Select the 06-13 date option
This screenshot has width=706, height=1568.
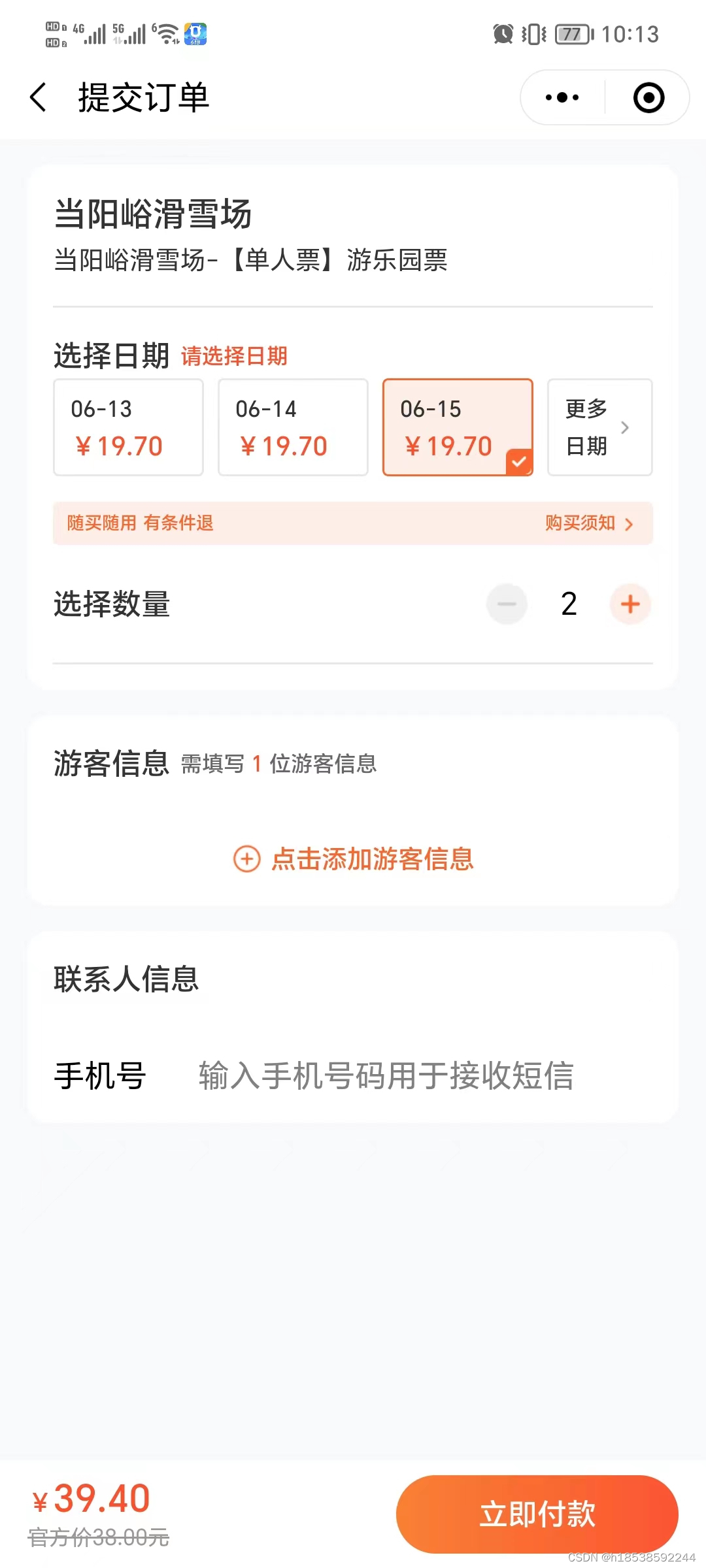point(128,427)
